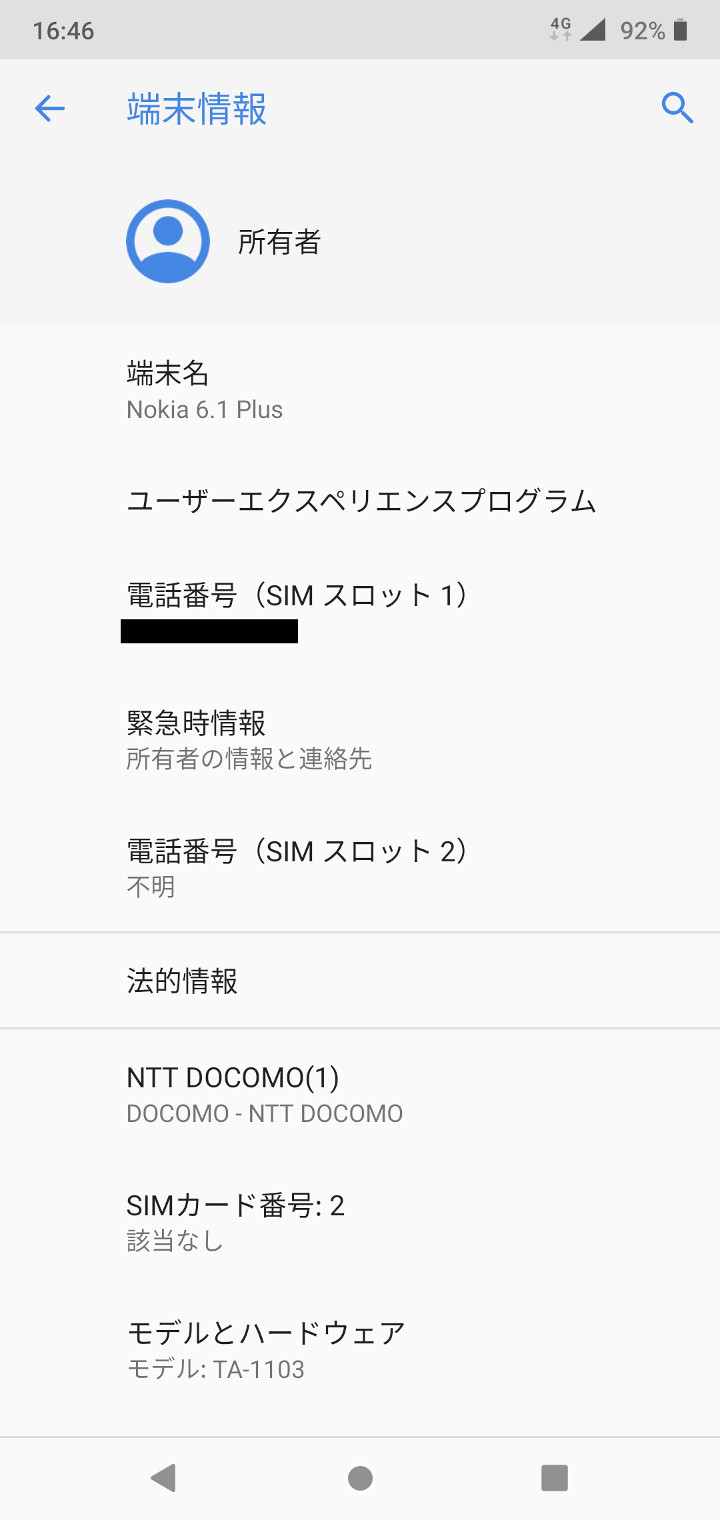Screen dimensions: 720x1520
Task: Open モデルとハードウェア details
Action: pos(265,1348)
